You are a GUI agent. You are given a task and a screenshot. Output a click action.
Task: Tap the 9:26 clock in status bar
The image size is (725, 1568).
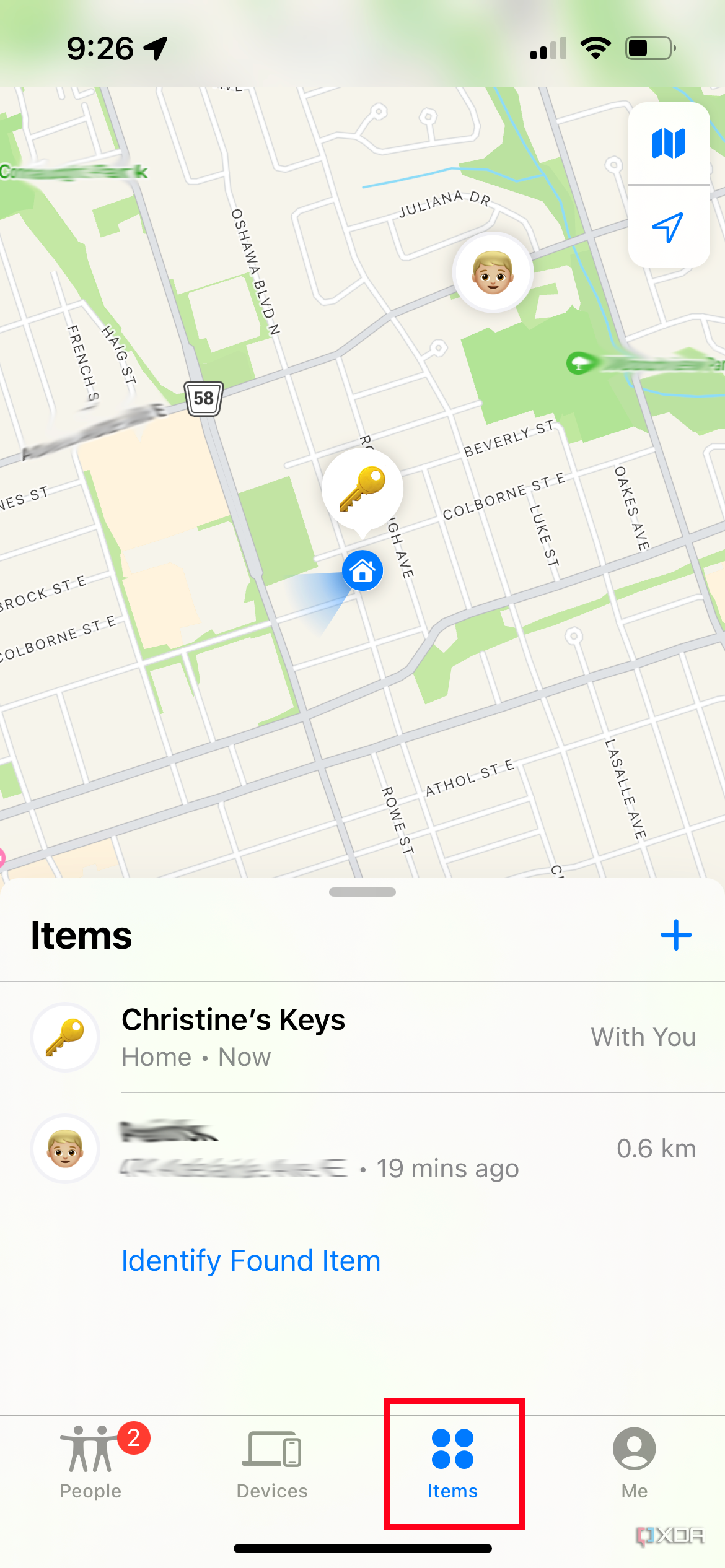(x=99, y=47)
